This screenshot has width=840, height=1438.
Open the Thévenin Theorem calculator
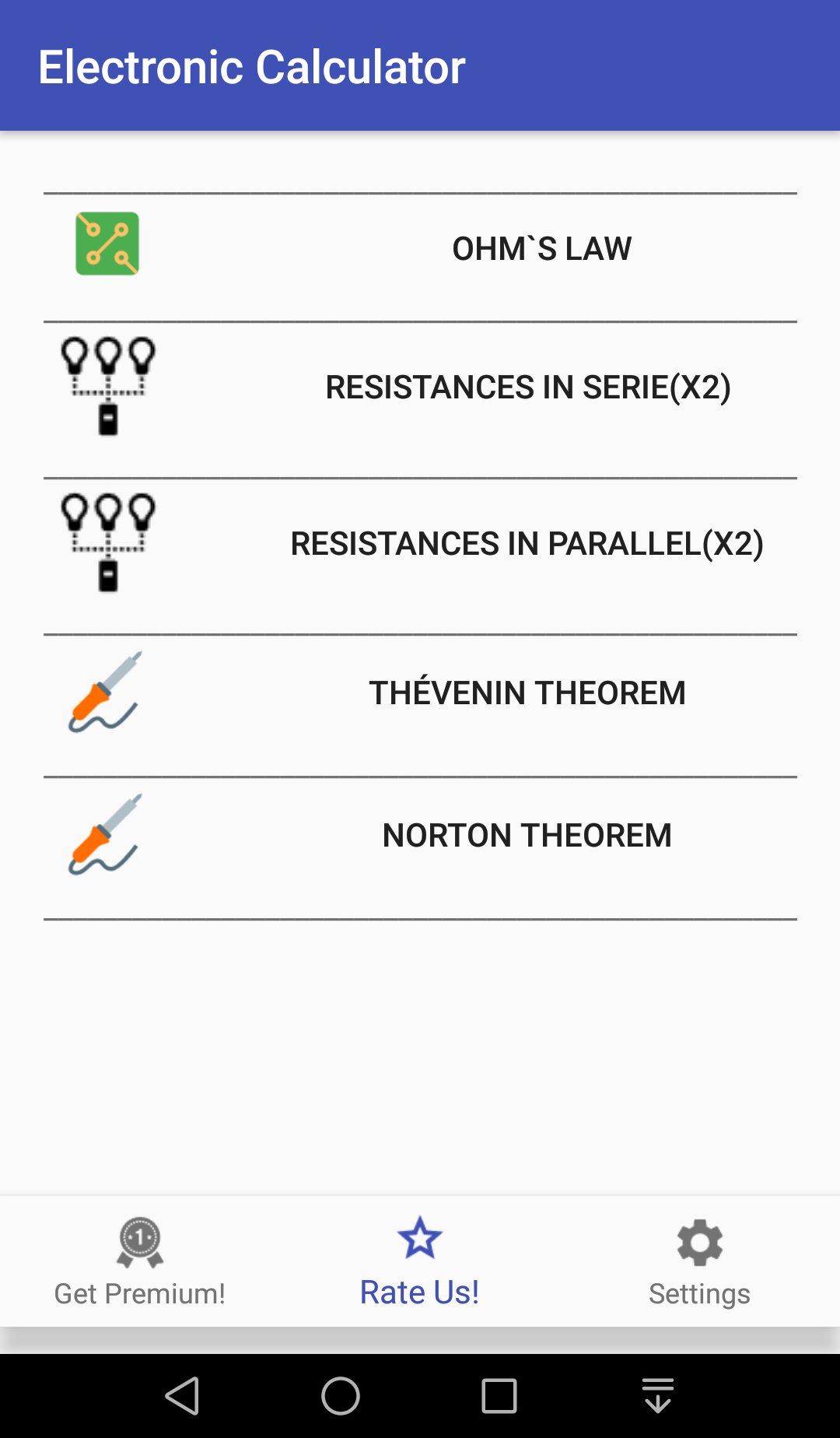525,691
